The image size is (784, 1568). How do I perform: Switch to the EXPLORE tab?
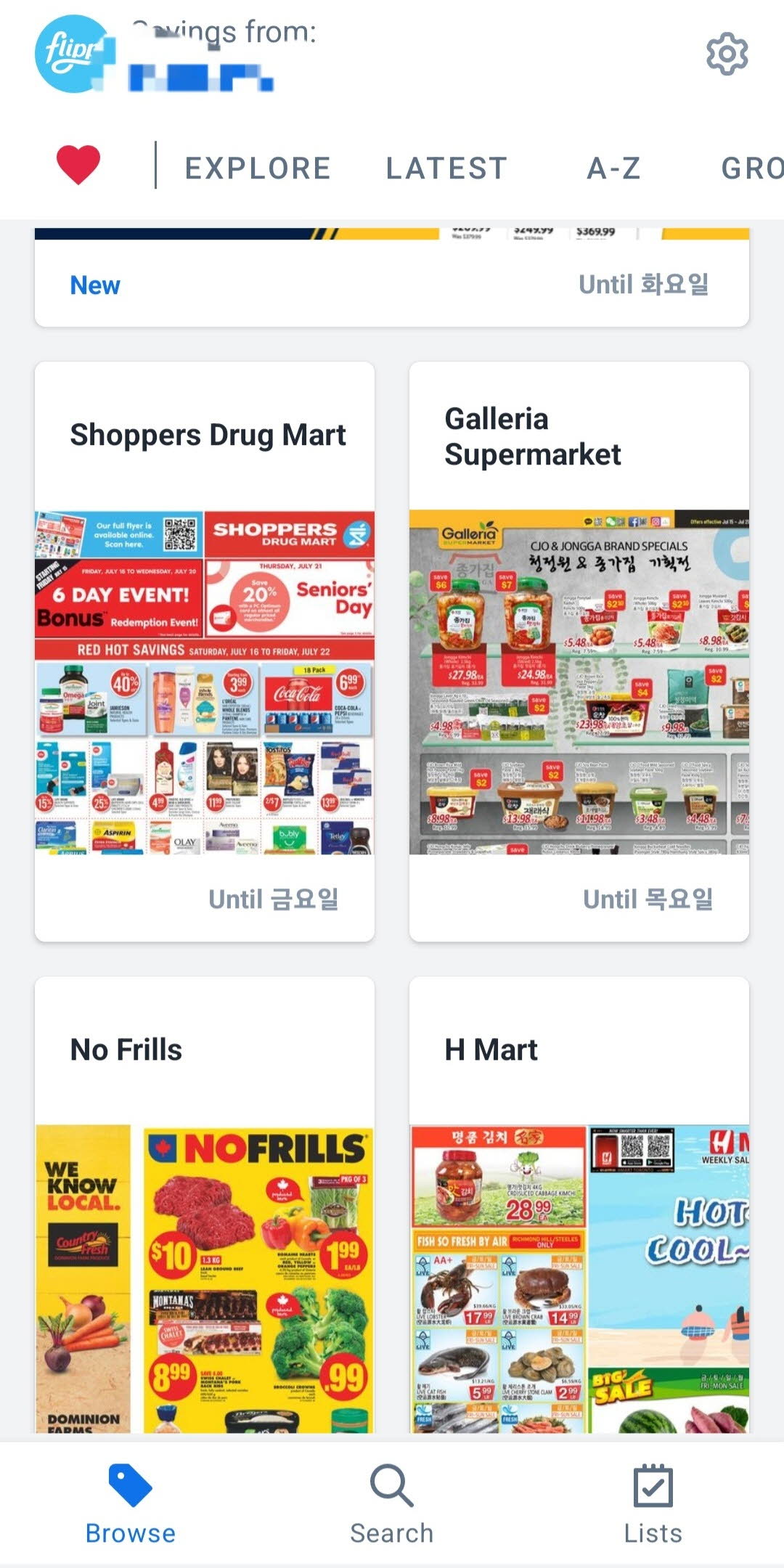point(258,168)
